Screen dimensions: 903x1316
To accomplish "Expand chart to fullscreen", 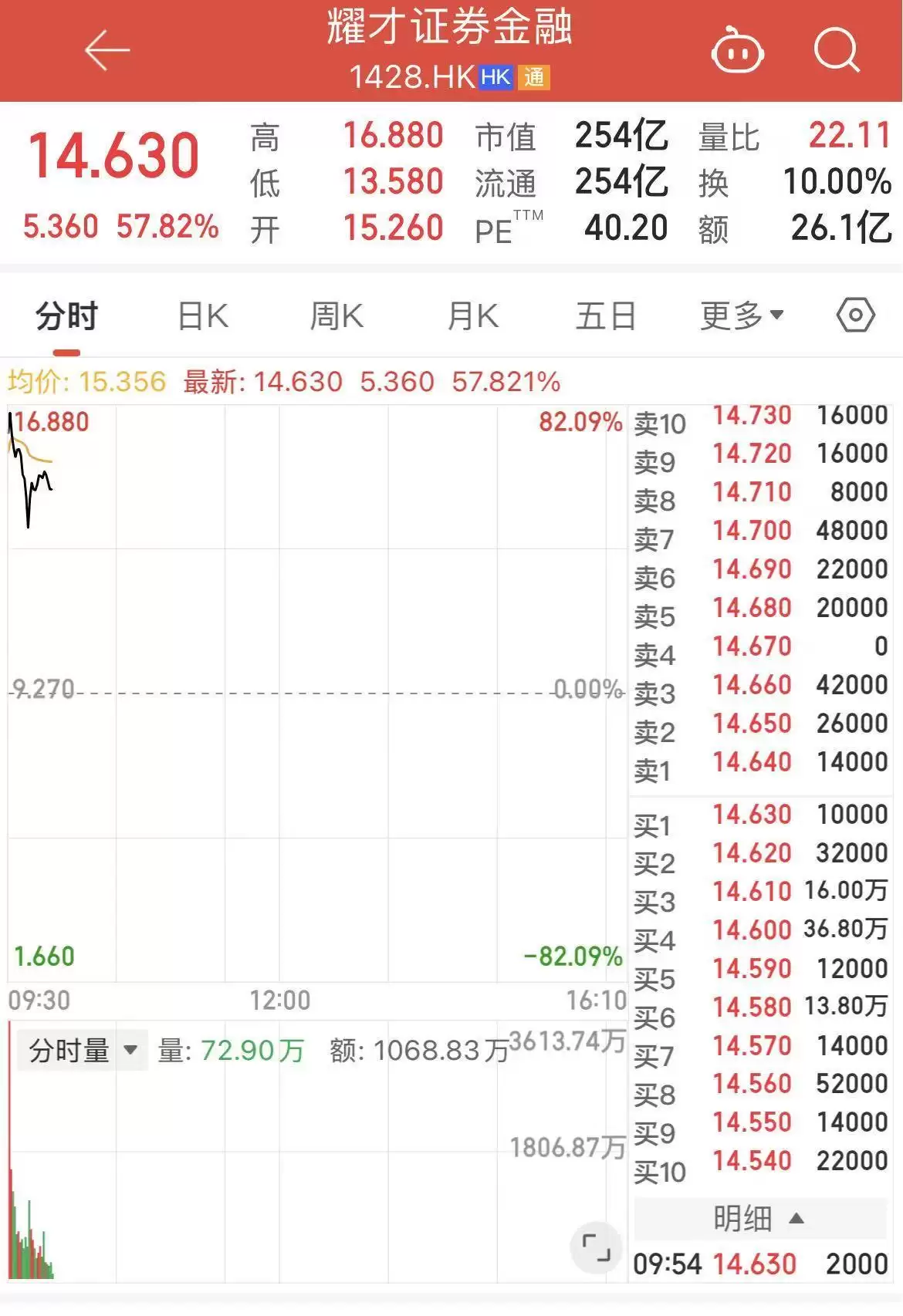I will (x=596, y=1247).
